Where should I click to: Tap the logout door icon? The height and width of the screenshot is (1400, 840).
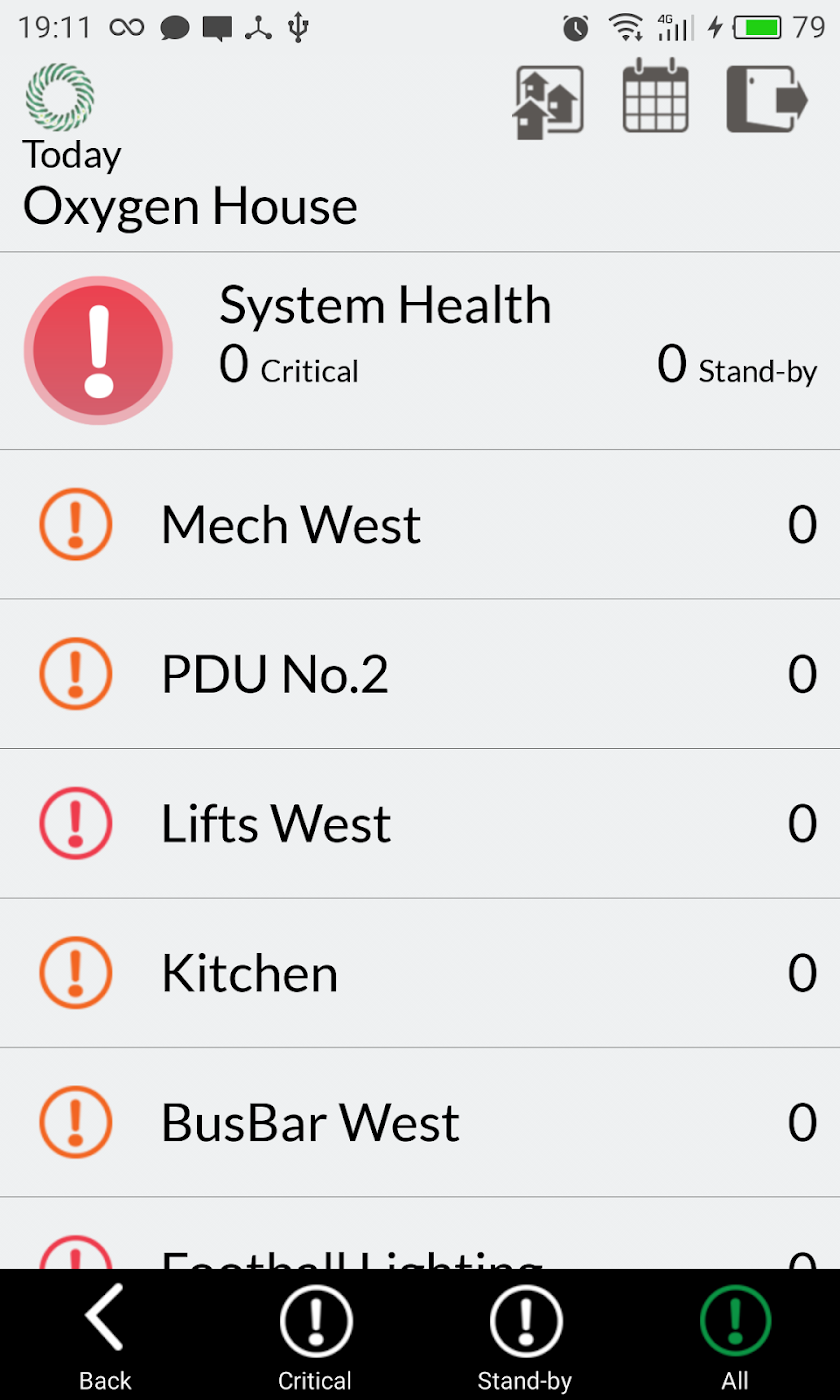pyautogui.click(x=766, y=98)
